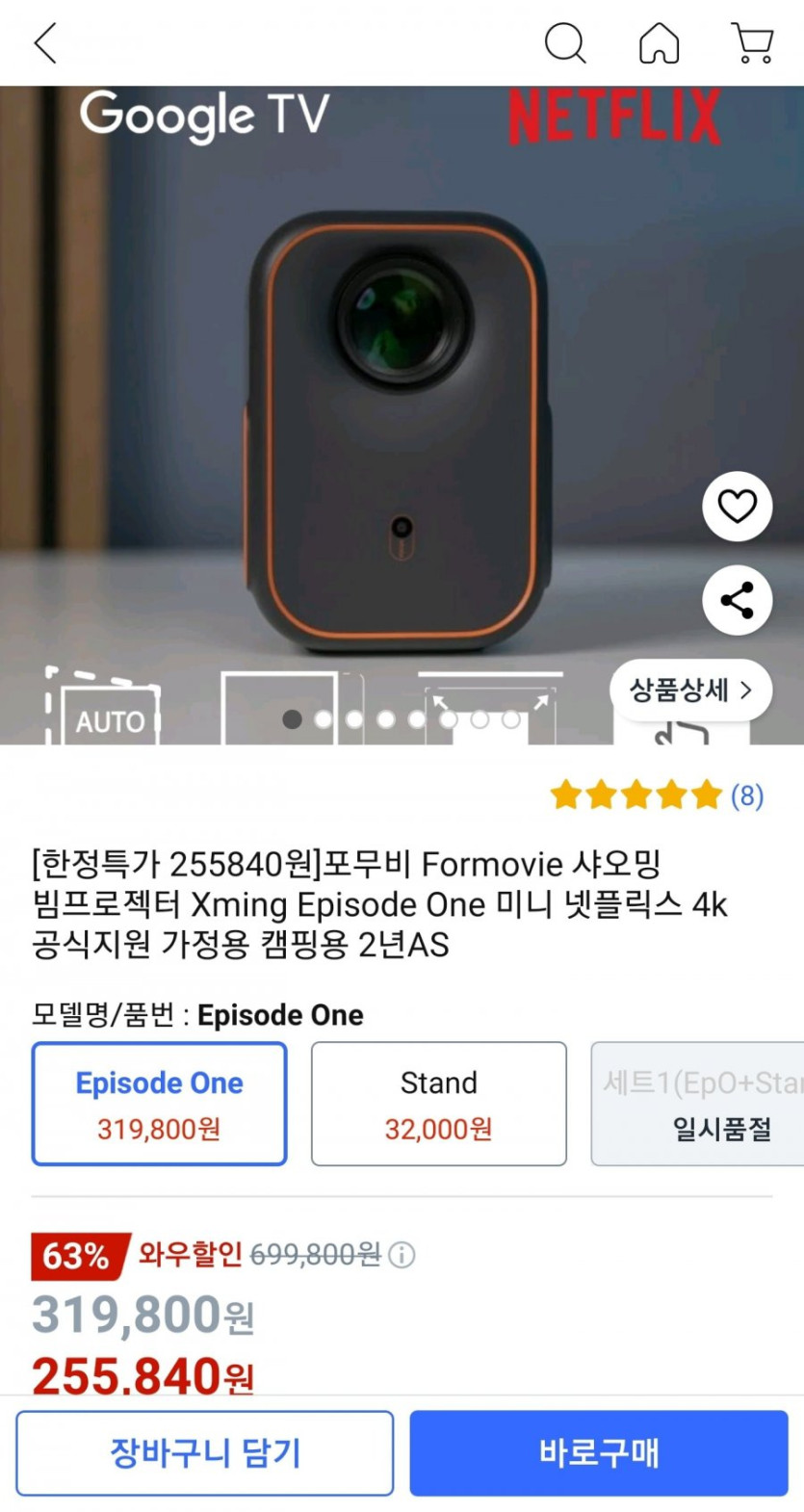Buy now with 바로구매
Viewport: 804px width, 1512px height.
[x=599, y=1453]
